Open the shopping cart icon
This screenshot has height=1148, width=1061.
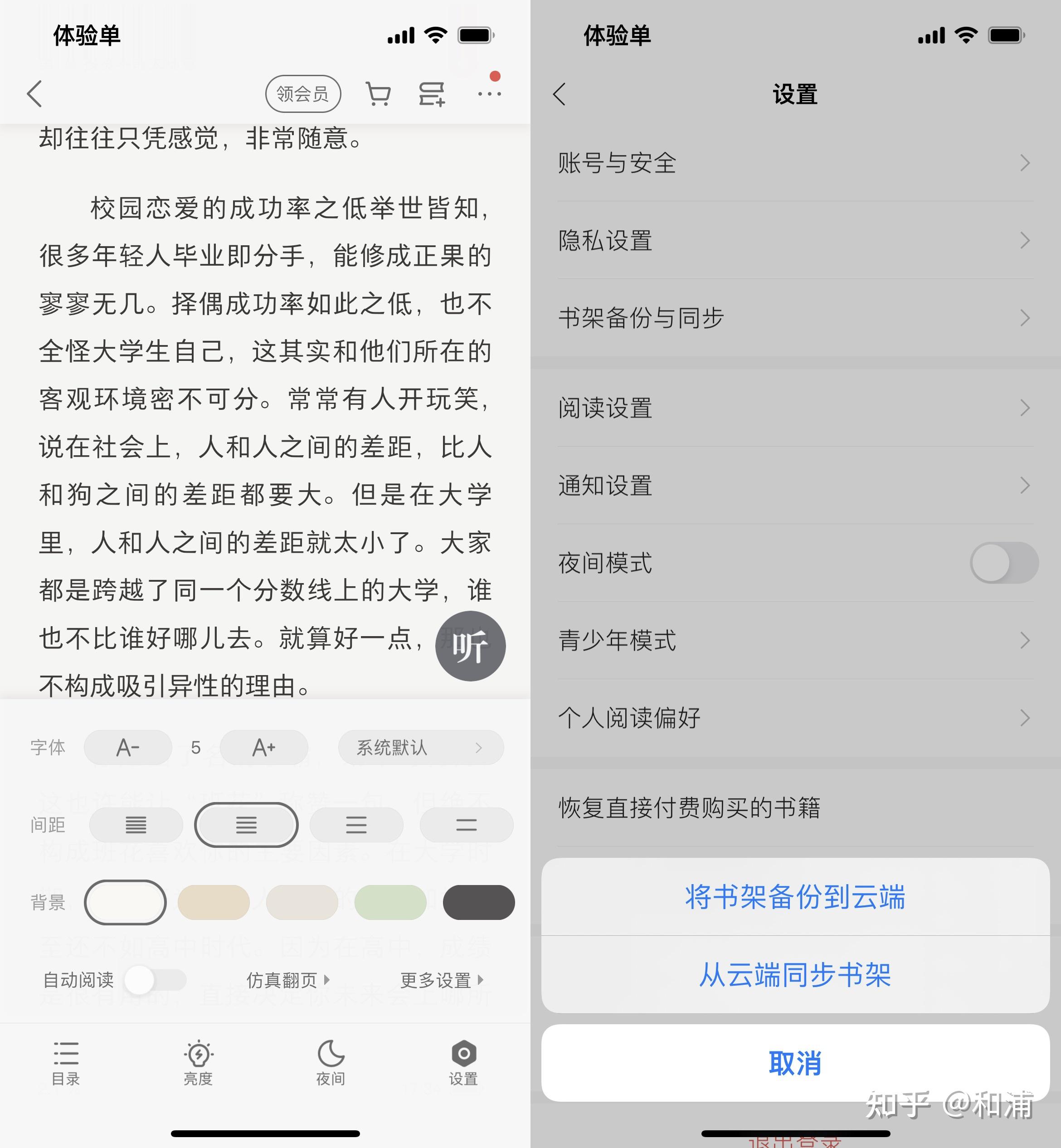click(378, 93)
